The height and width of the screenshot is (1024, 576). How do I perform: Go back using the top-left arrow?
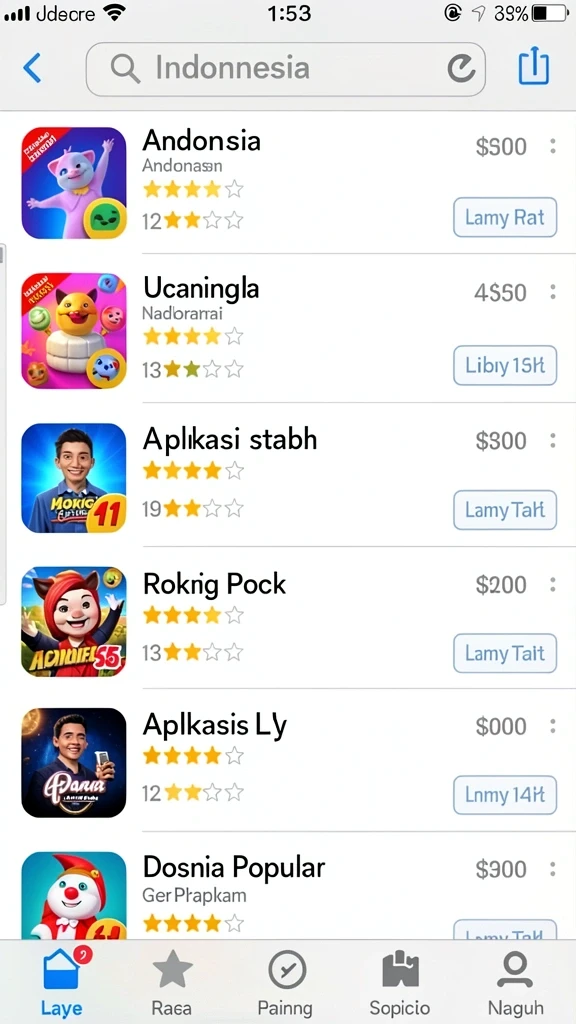pyautogui.click(x=31, y=68)
